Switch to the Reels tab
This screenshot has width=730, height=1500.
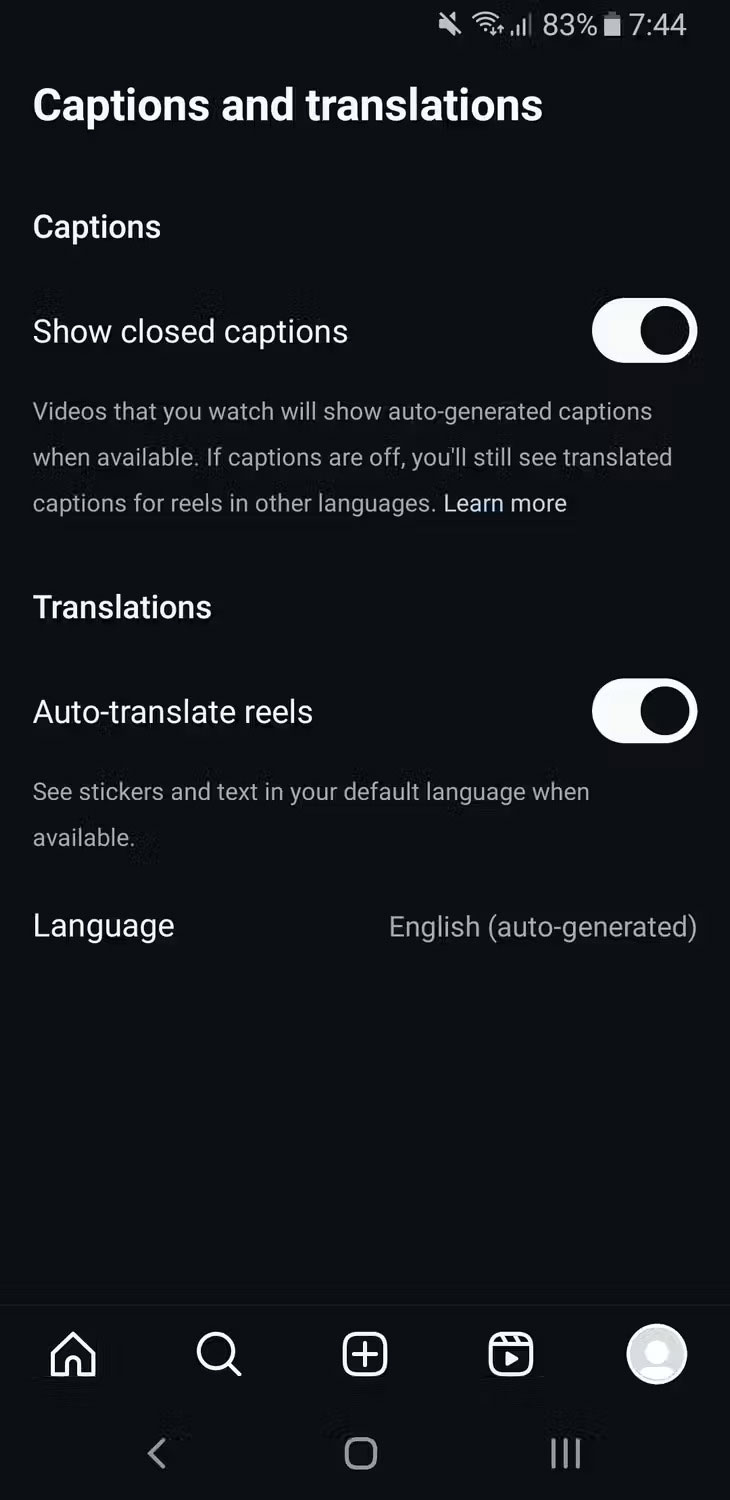point(510,1355)
